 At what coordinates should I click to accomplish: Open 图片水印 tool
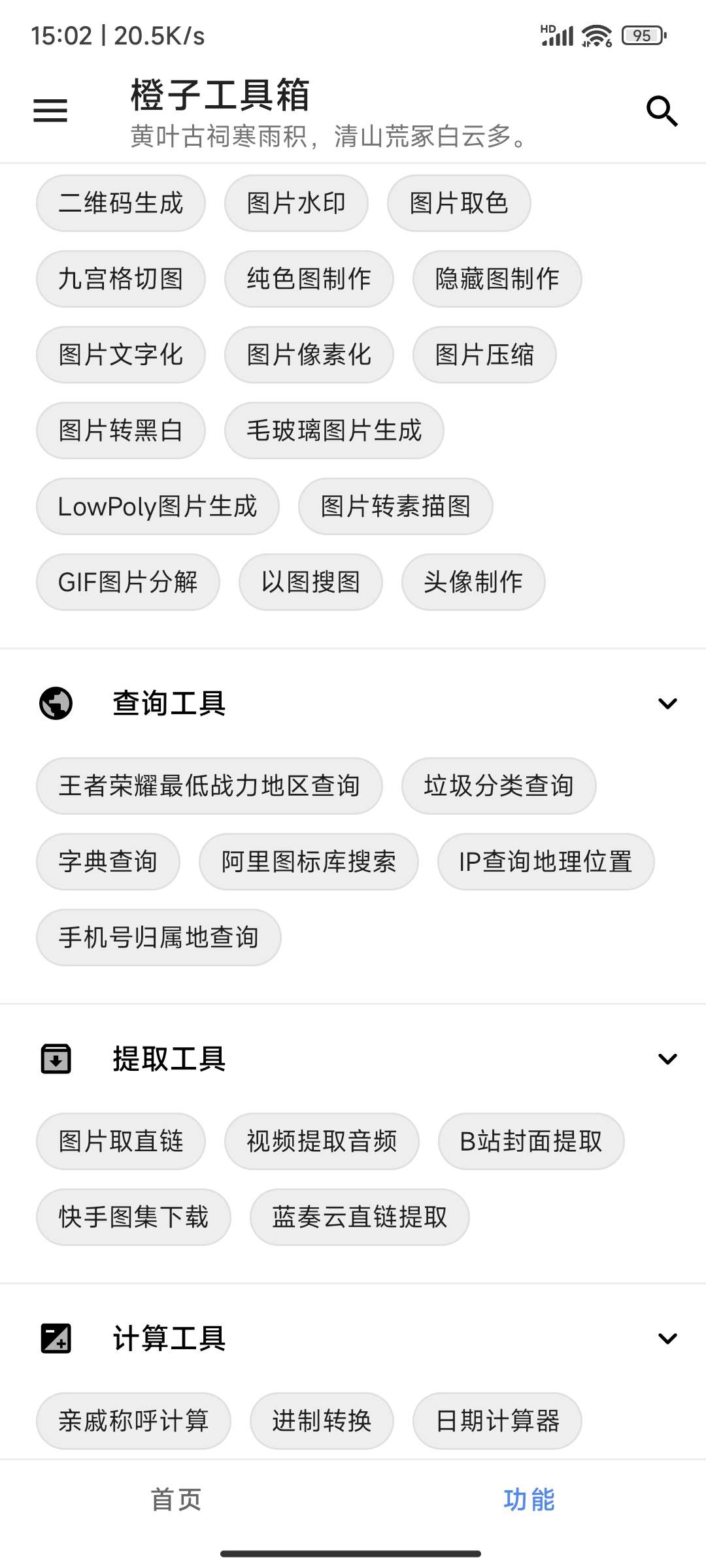point(296,203)
